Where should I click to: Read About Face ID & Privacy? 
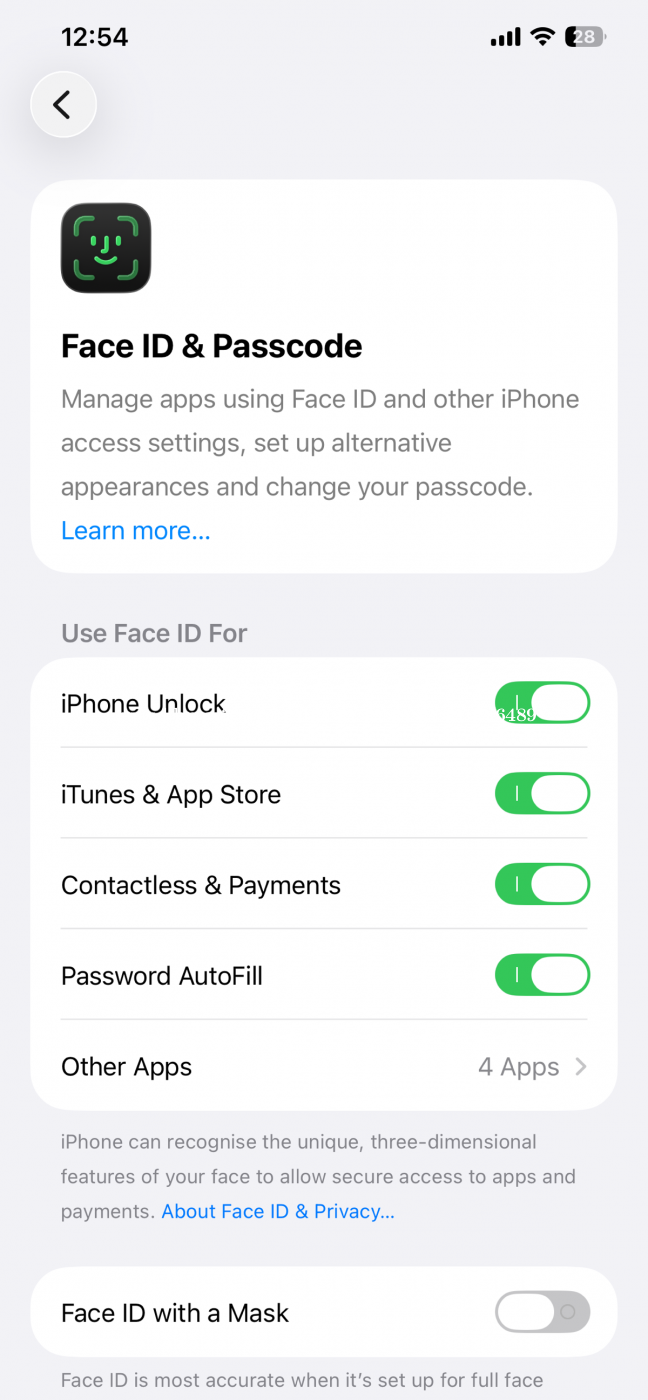(278, 1211)
